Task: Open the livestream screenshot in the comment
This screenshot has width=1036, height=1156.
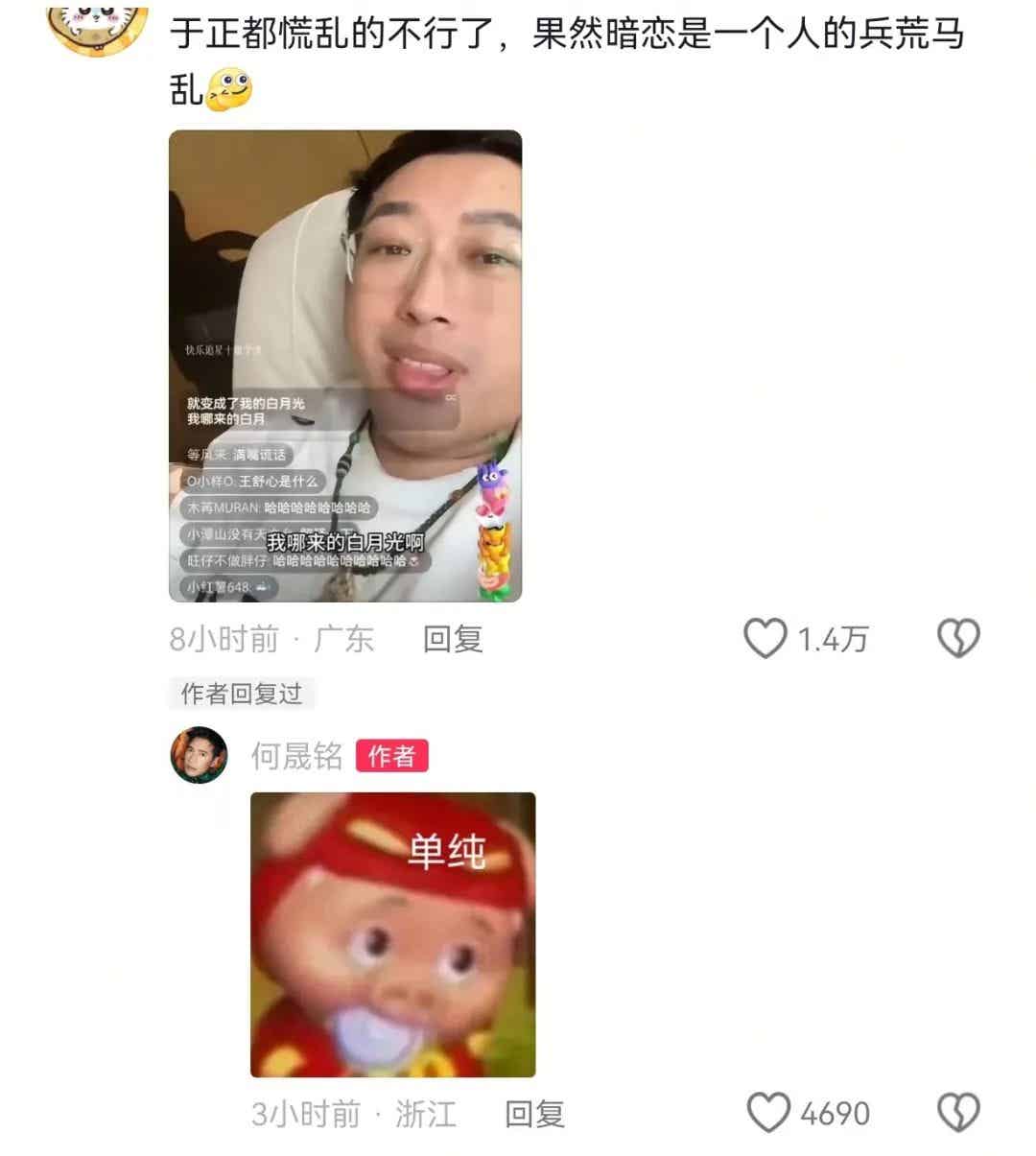Action: point(345,366)
